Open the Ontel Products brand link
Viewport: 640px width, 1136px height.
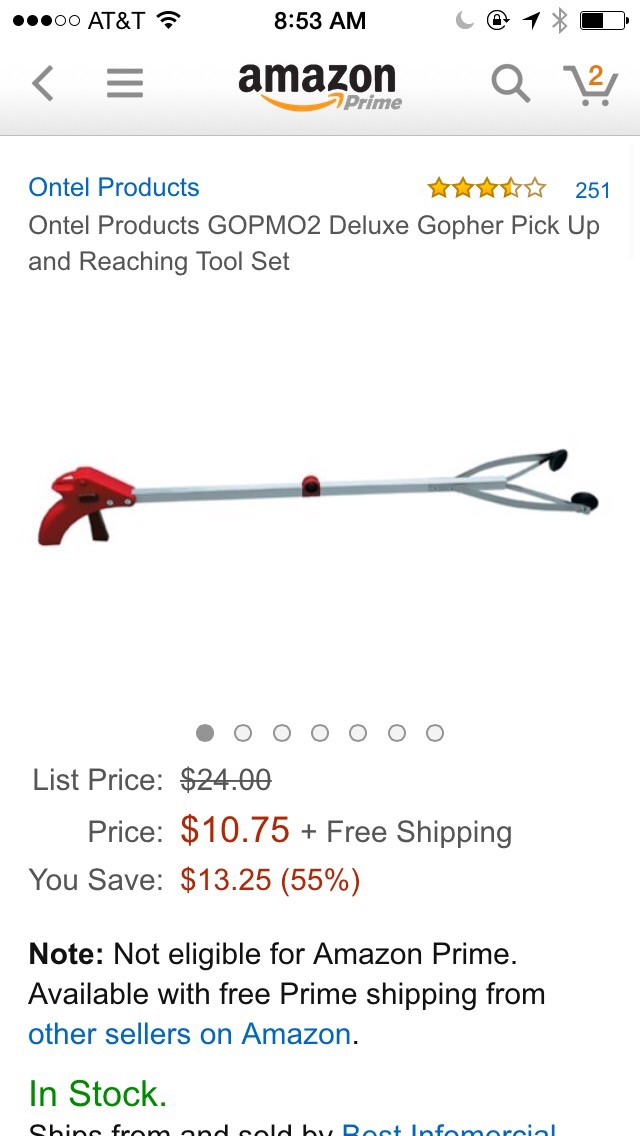114,187
